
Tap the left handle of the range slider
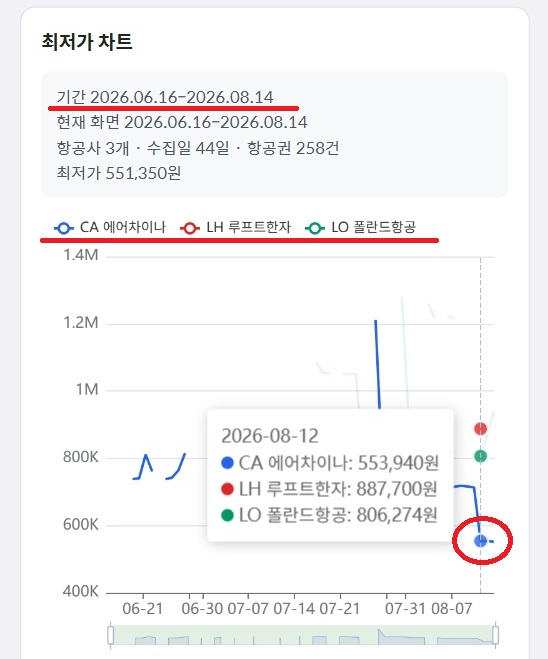(111, 635)
